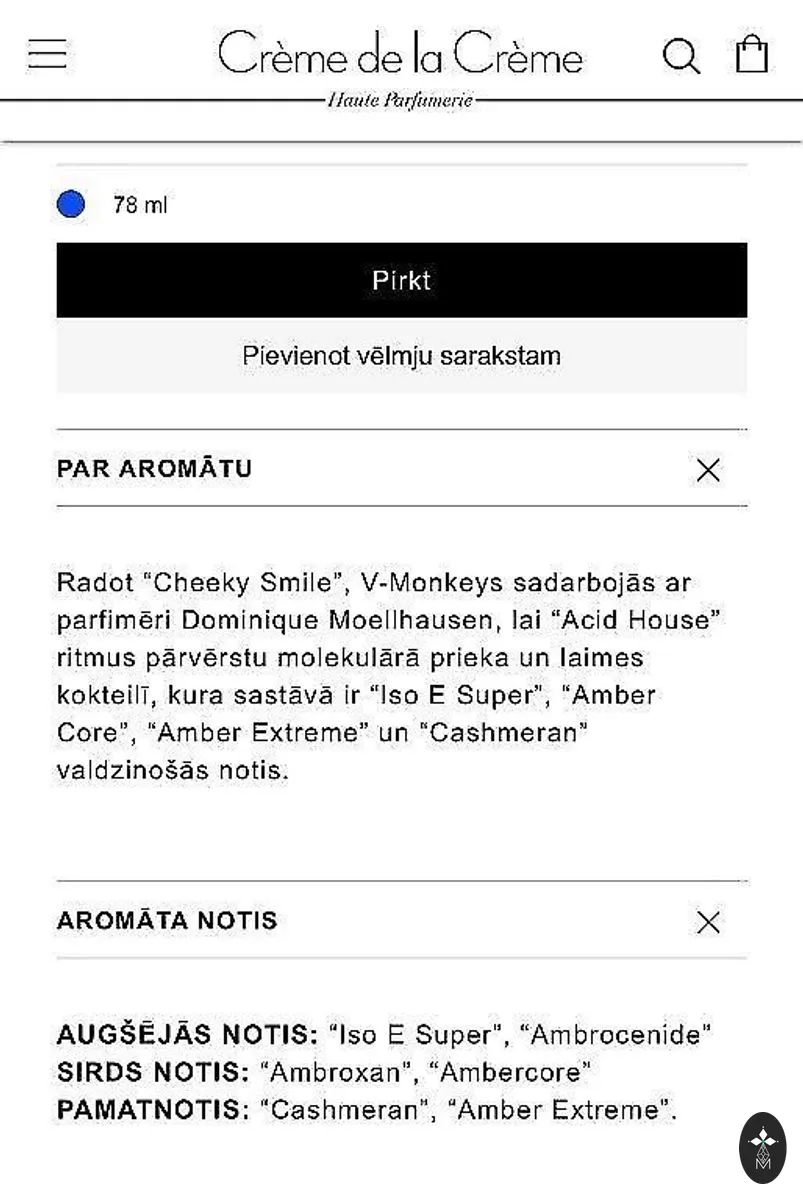Image resolution: width=803 pixels, height=1200 pixels.
Task: Open the shopping bag
Action: click(x=752, y=53)
